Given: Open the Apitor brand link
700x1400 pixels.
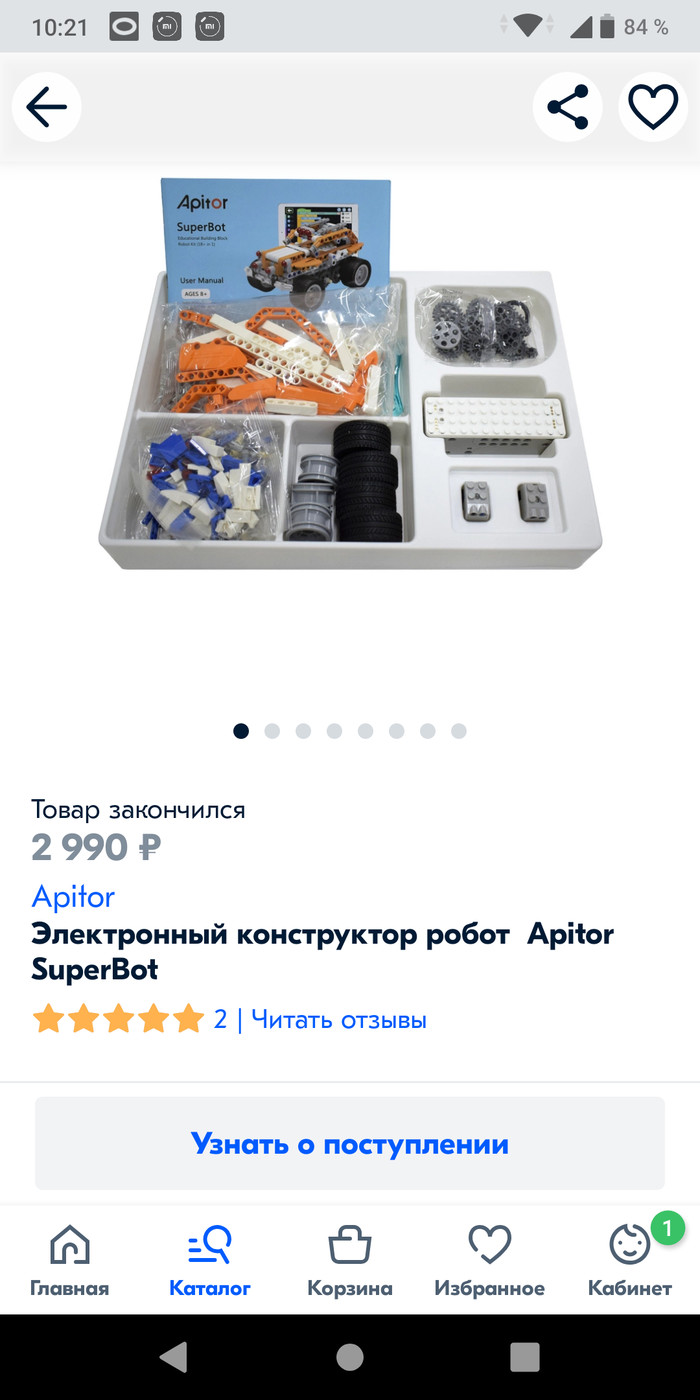Looking at the screenshot, I should [73, 896].
